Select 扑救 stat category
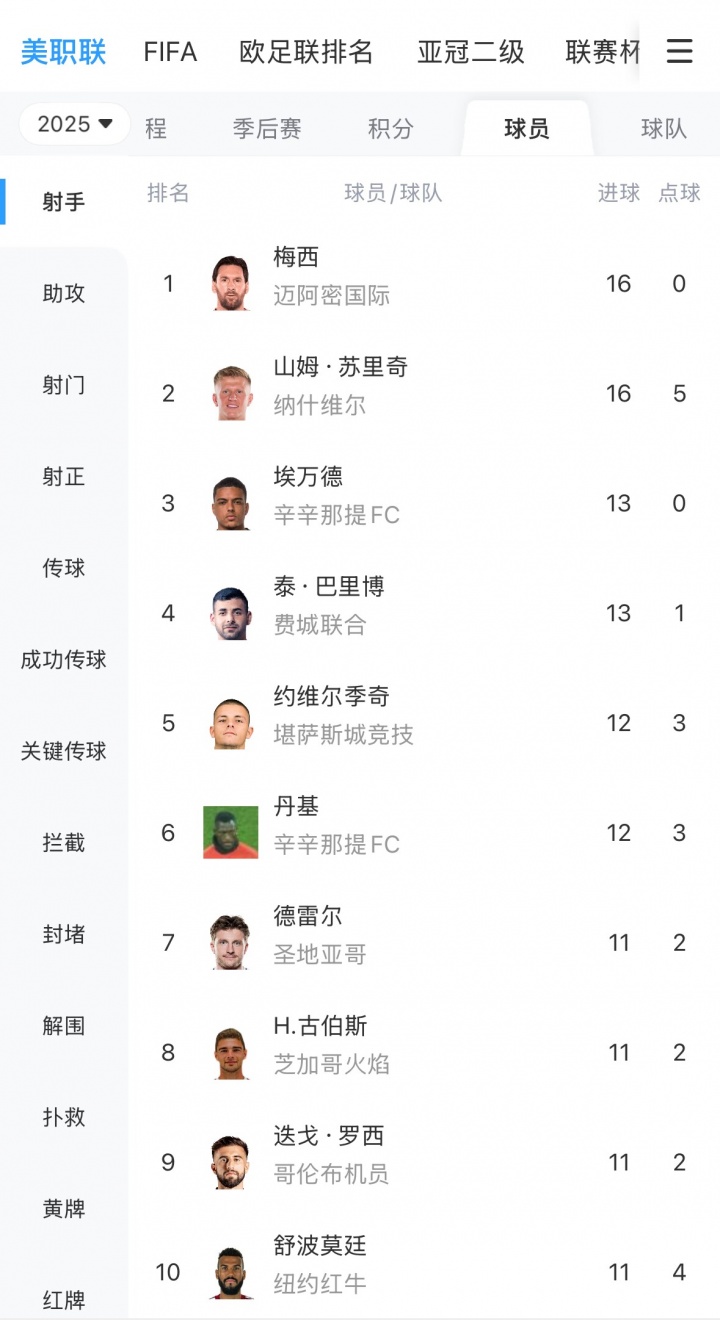The width and height of the screenshot is (720, 1320). point(64,1117)
